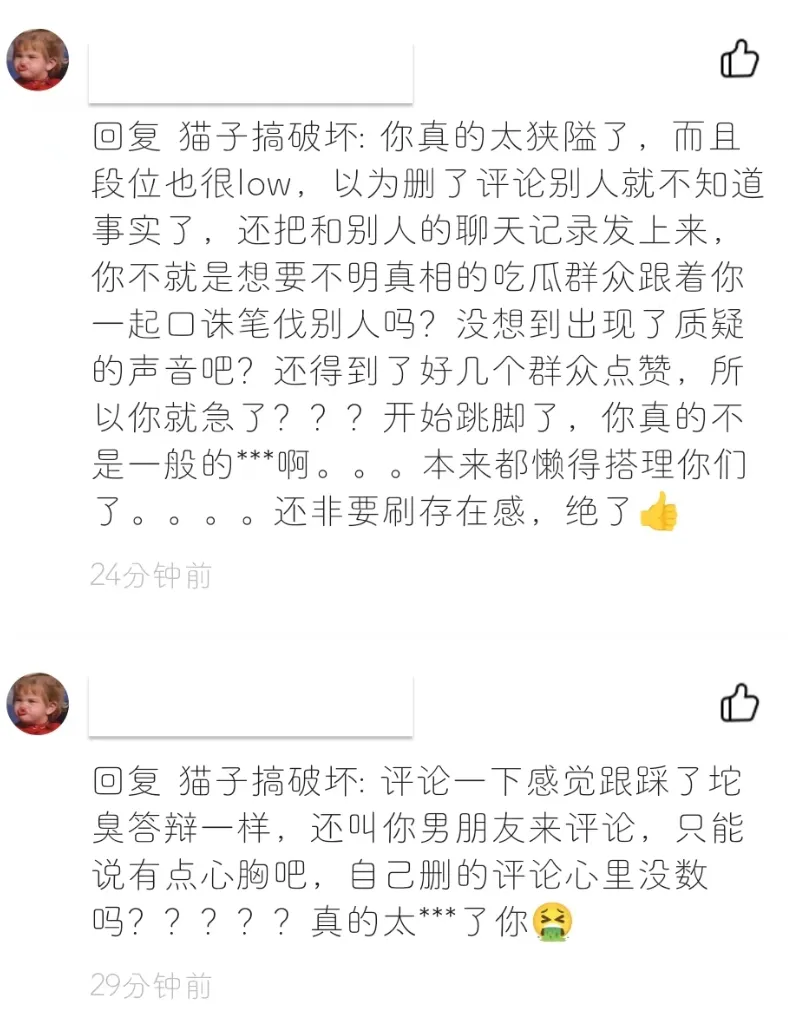Like the comment posted 24分钟前
The image size is (788, 1036).
click(739, 59)
